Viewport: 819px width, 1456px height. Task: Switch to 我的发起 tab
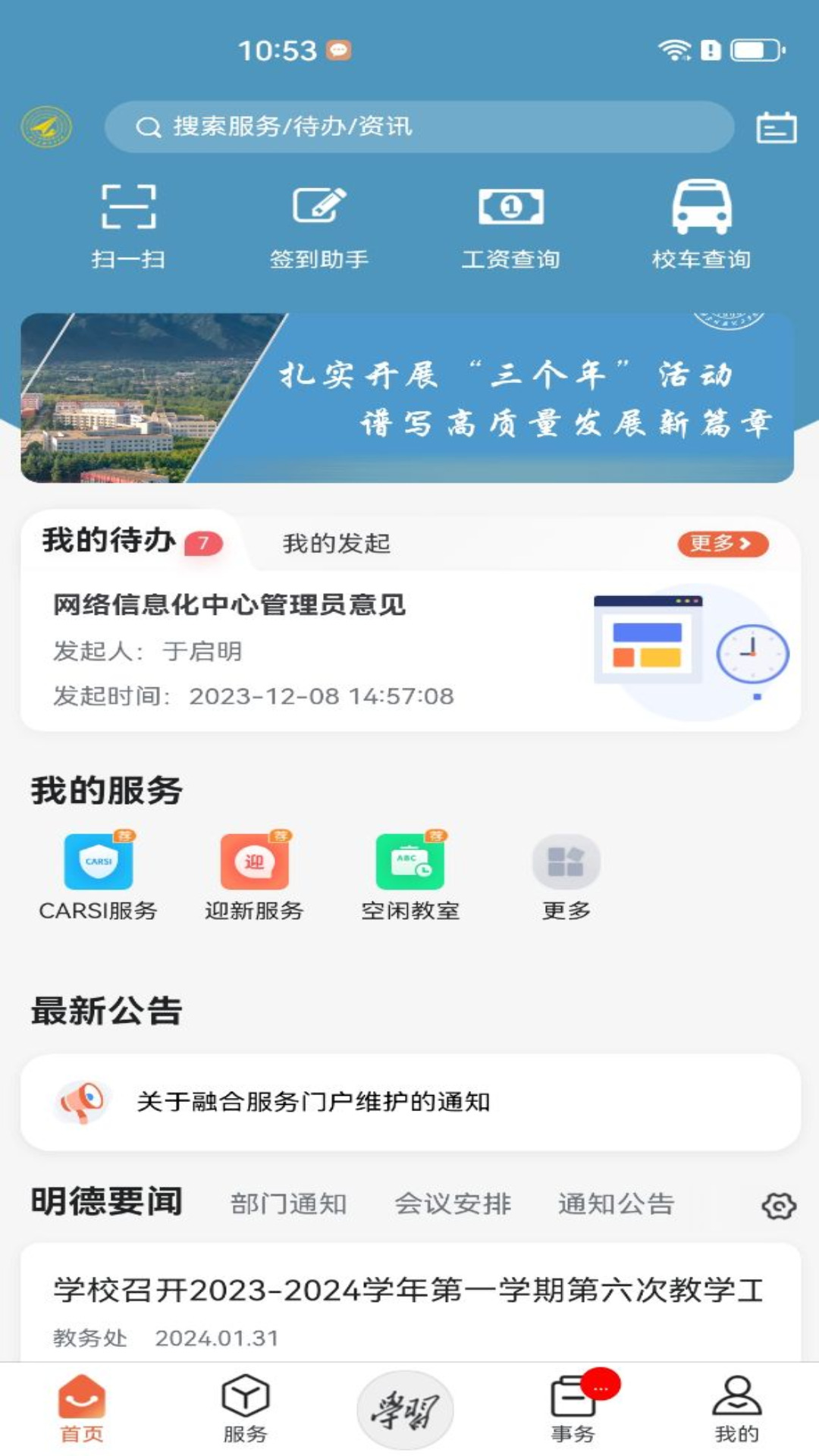(336, 544)
